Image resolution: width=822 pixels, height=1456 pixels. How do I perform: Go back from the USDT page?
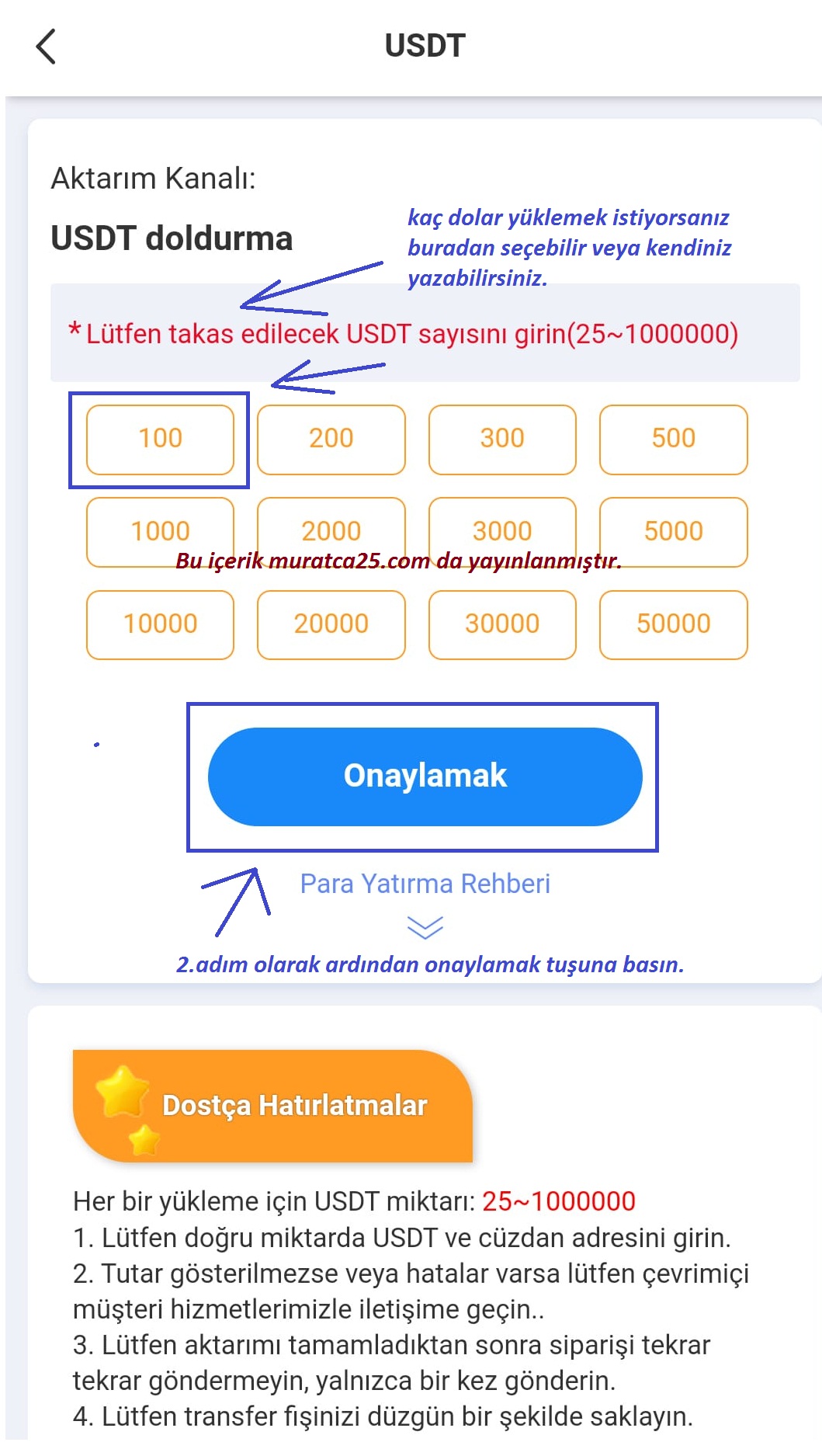point(47,47)
